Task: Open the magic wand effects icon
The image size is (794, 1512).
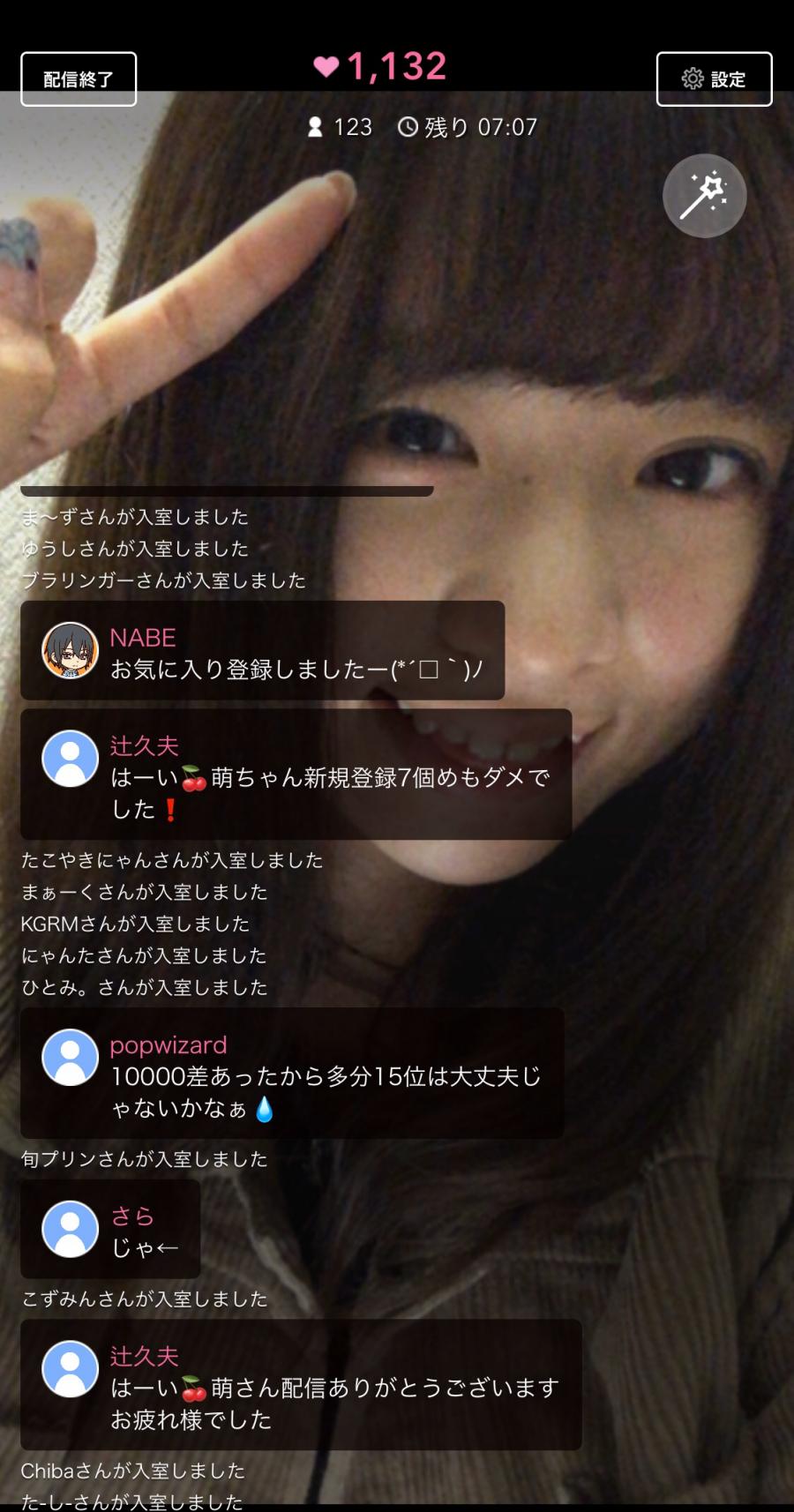Action: [704, 196]
